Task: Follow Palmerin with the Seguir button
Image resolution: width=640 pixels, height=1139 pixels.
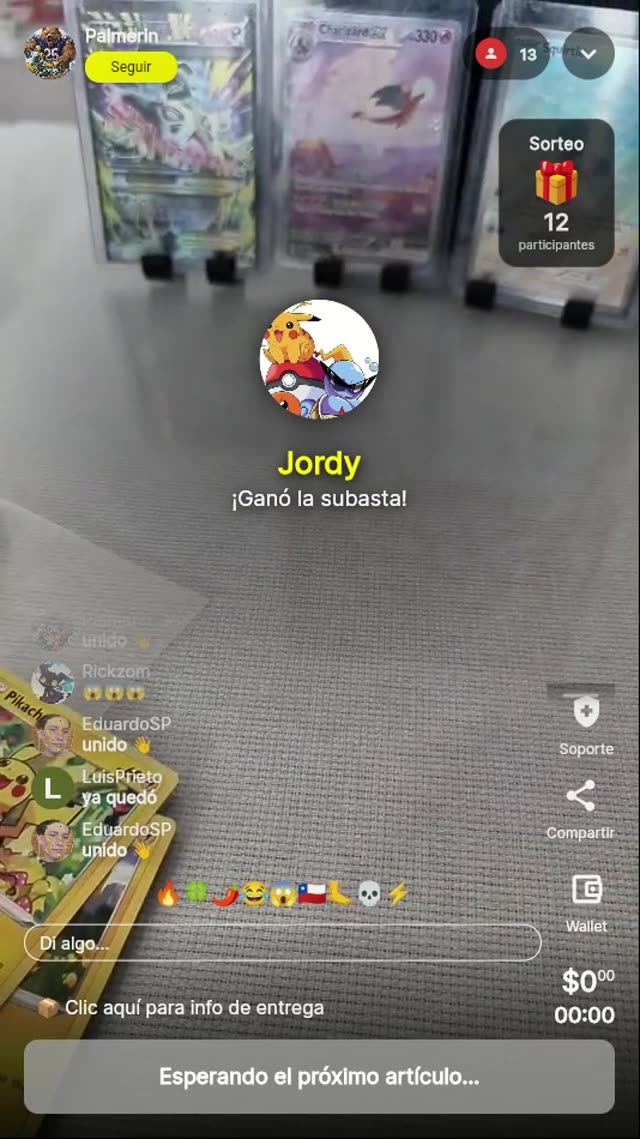Action: pyautogui.click(x=131, y=67)
